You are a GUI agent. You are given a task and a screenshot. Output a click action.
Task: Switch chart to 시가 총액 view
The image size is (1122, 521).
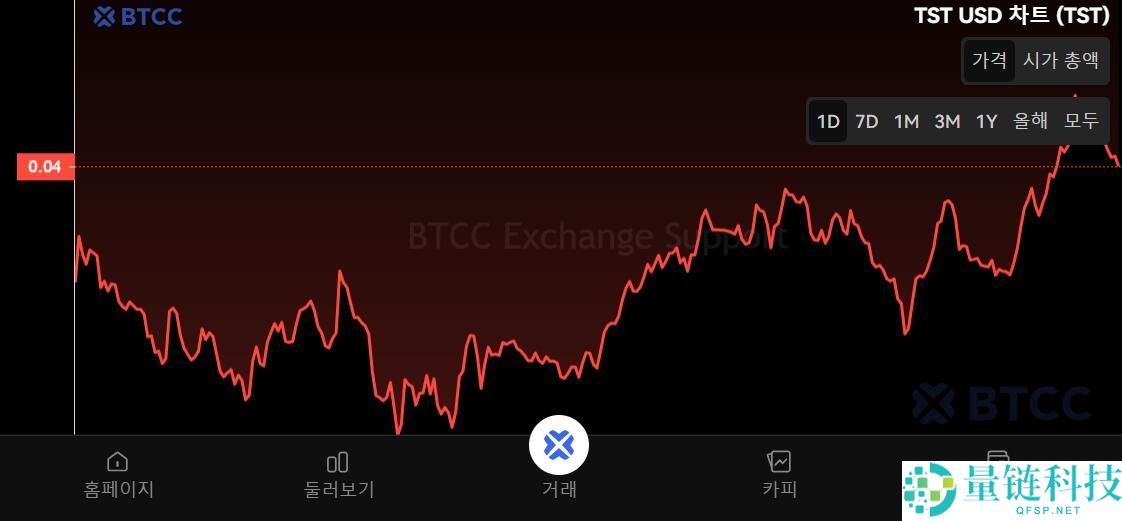pos(1060,61)
